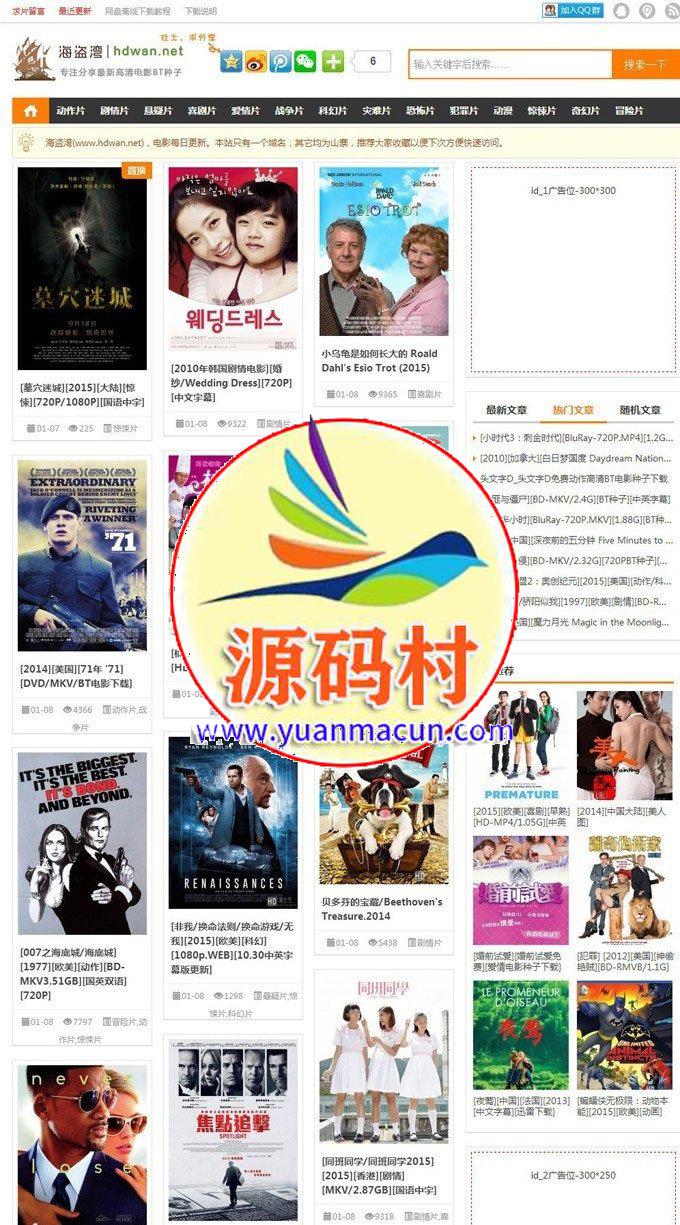Focus the keyword search field

pos(509,64)
